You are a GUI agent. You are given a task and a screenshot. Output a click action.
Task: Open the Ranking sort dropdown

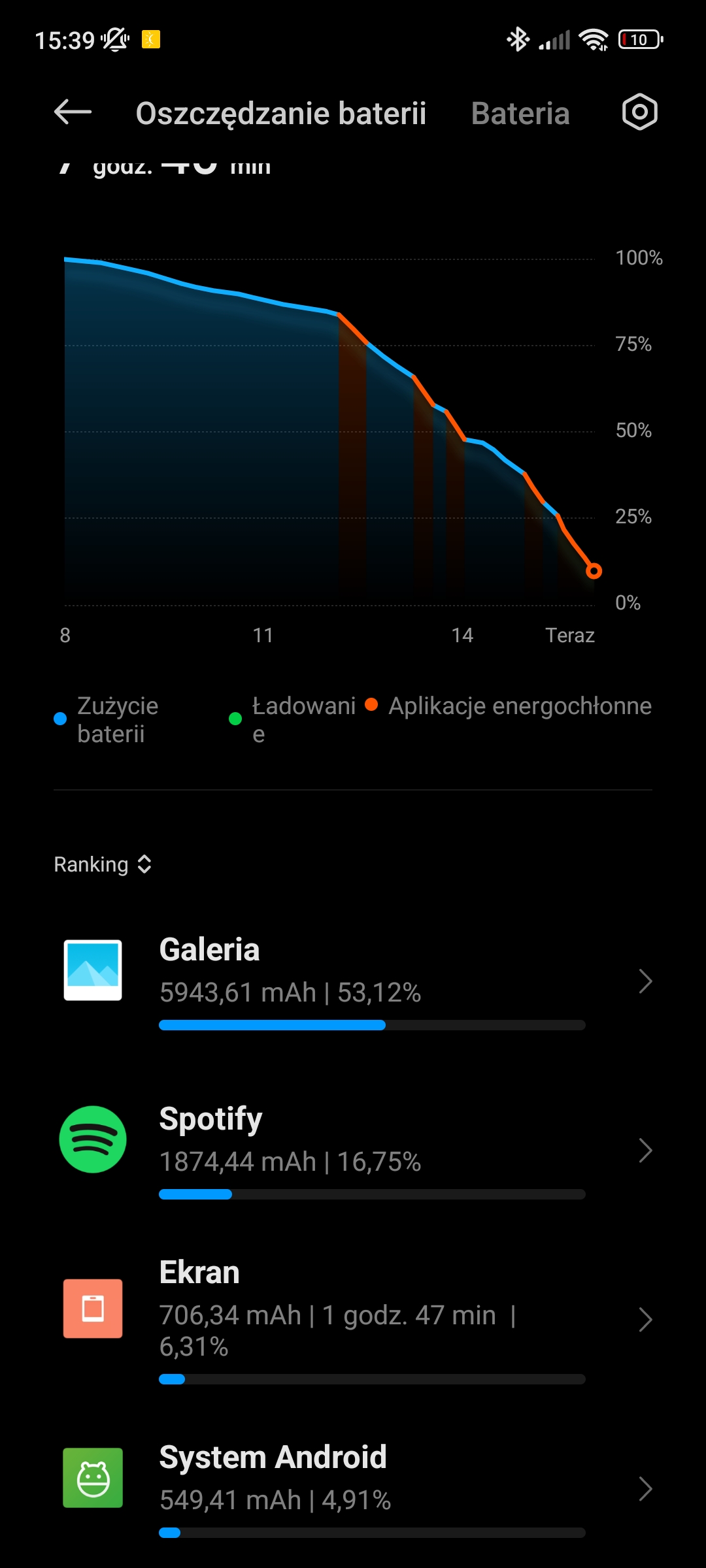103,864
